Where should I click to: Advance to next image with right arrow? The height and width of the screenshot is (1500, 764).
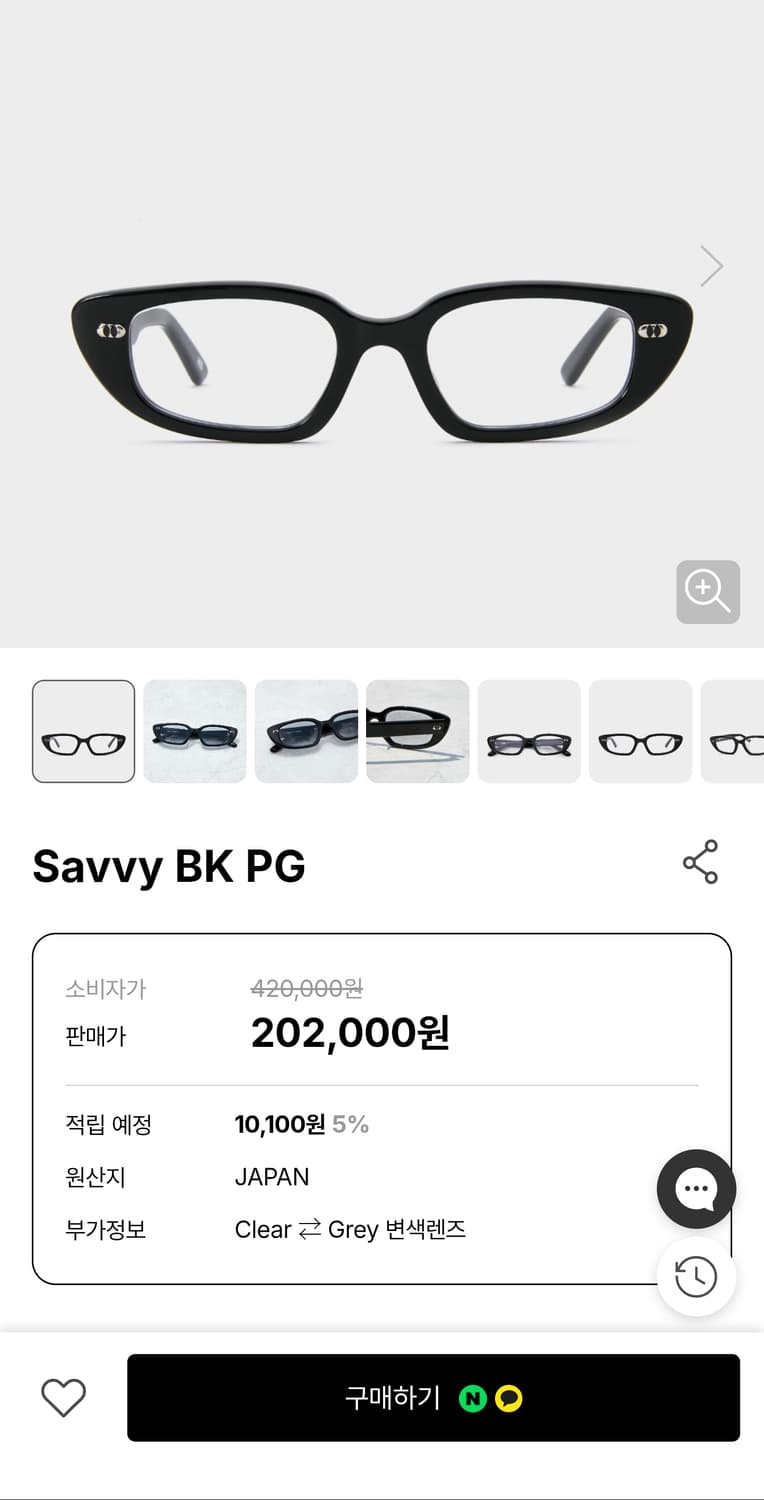point(711,266)
